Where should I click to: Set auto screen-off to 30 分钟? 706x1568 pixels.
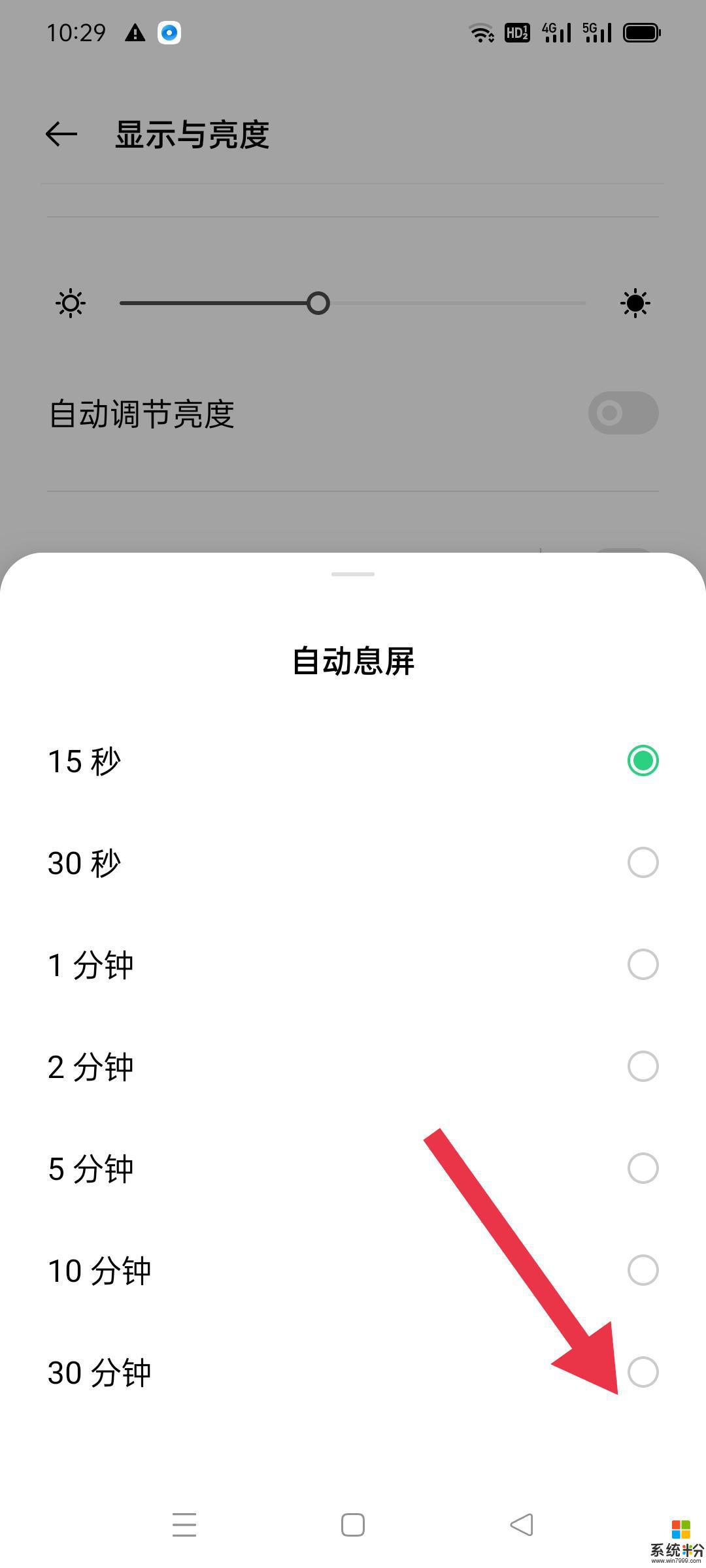(353, 1372)
